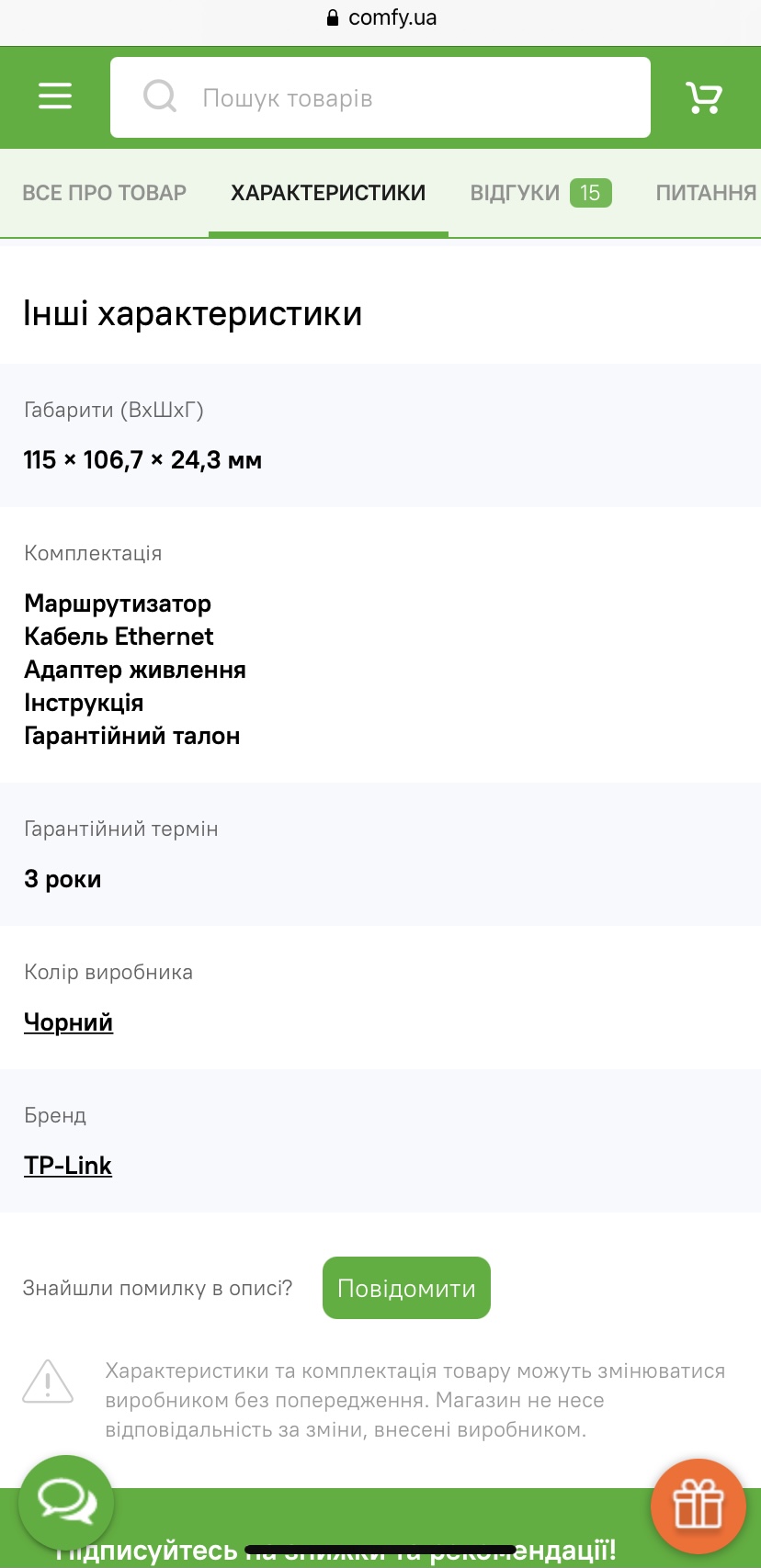Switch to the Все про товар tab
Image resolution: width=761 pixels, height=1568 pixels.
pyautogui.click(x=104, y=193)
